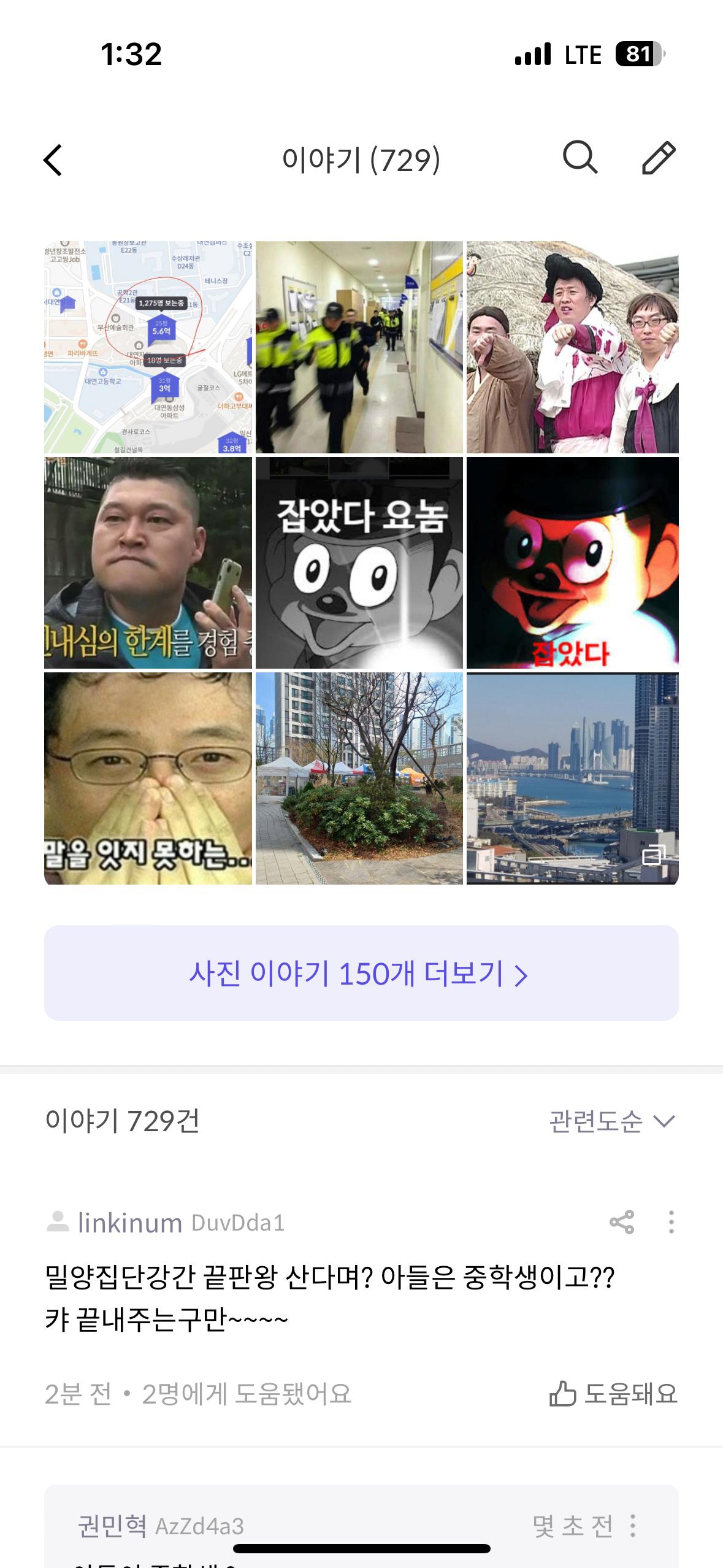Share the linkinum post
Image resolution: width=723 pixels, height=1568 pixels.
621,1223
